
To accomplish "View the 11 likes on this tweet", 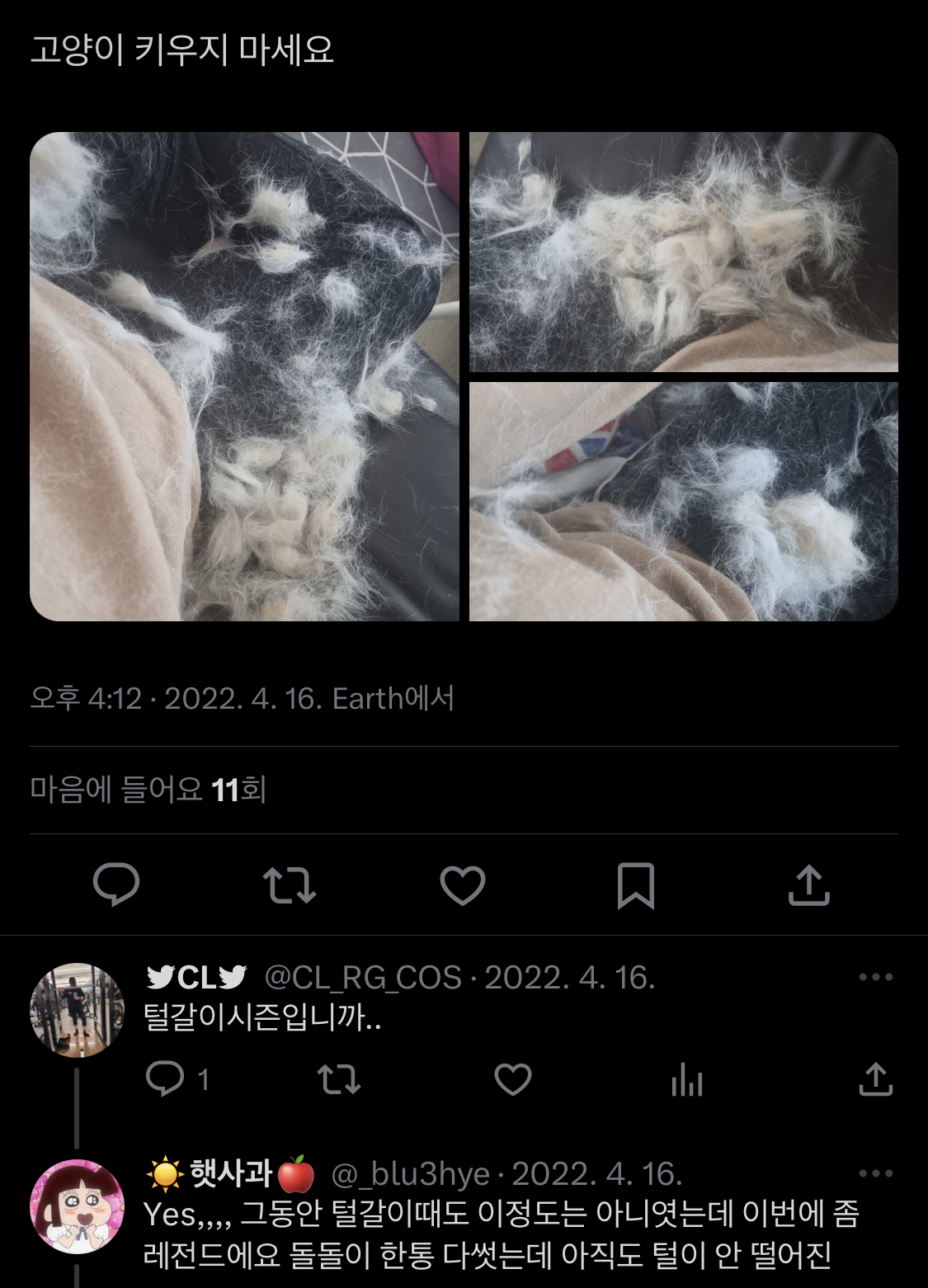I will click(x=148, y=790).
